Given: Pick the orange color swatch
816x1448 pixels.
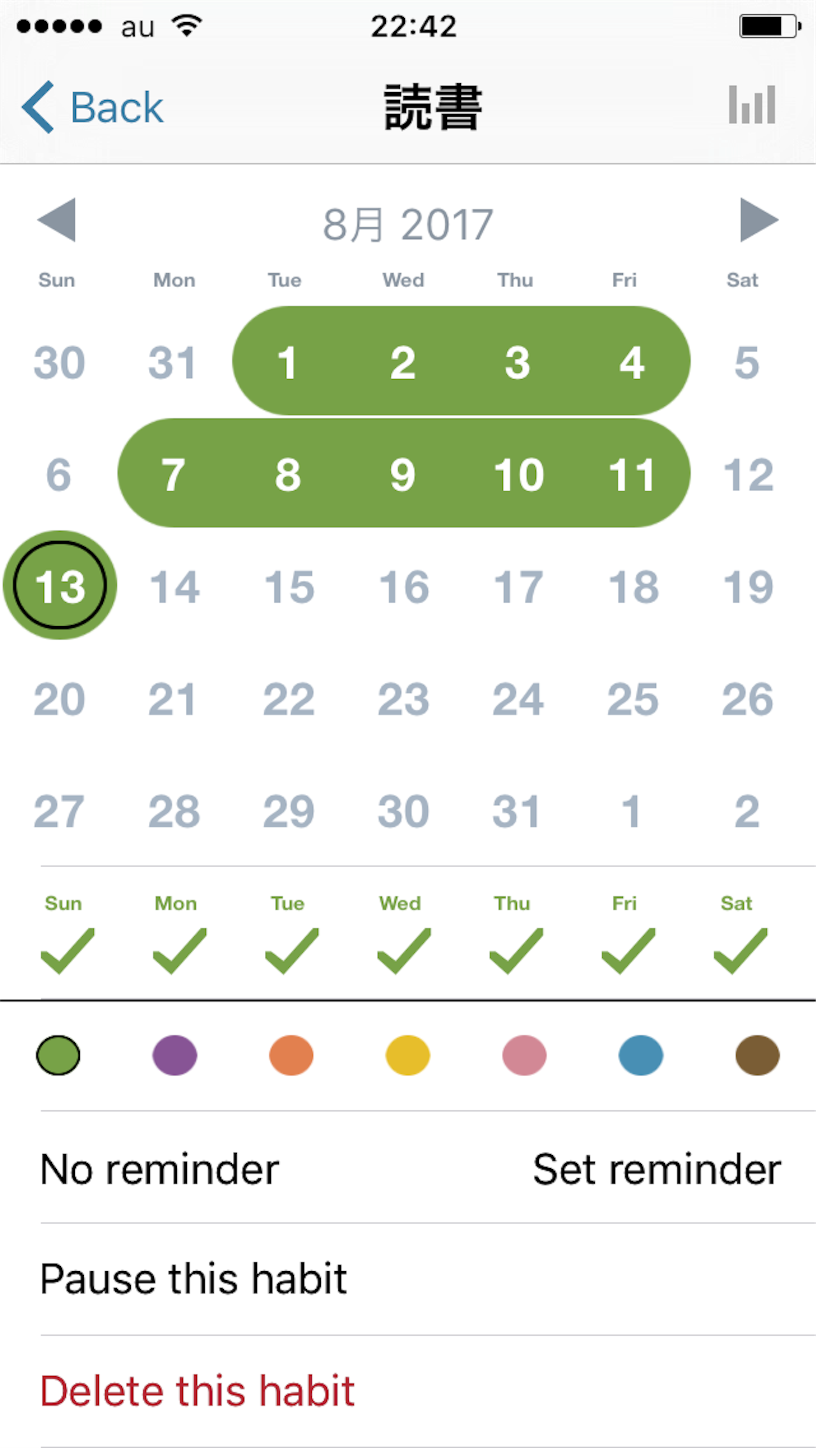Looking at the screenshot, I should (x=291, y=1055).
